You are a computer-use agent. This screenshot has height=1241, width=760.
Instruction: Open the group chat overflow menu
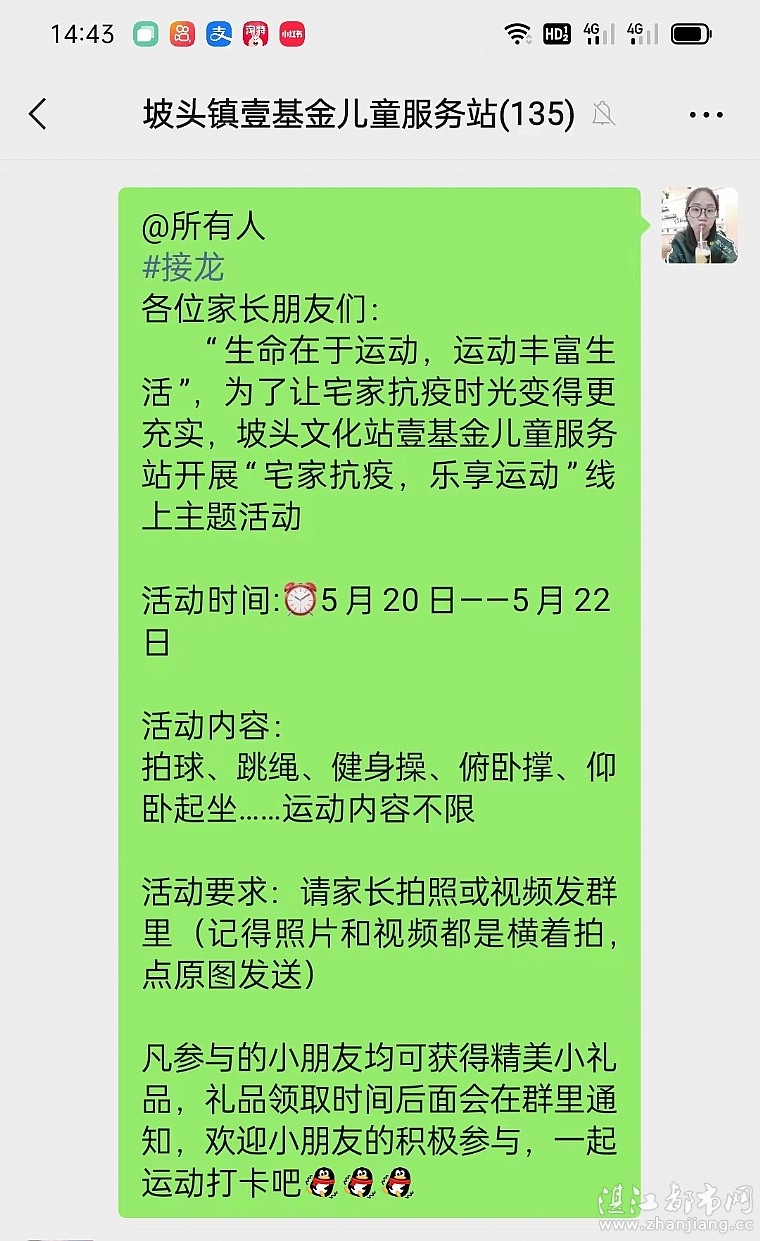(706, 115)
